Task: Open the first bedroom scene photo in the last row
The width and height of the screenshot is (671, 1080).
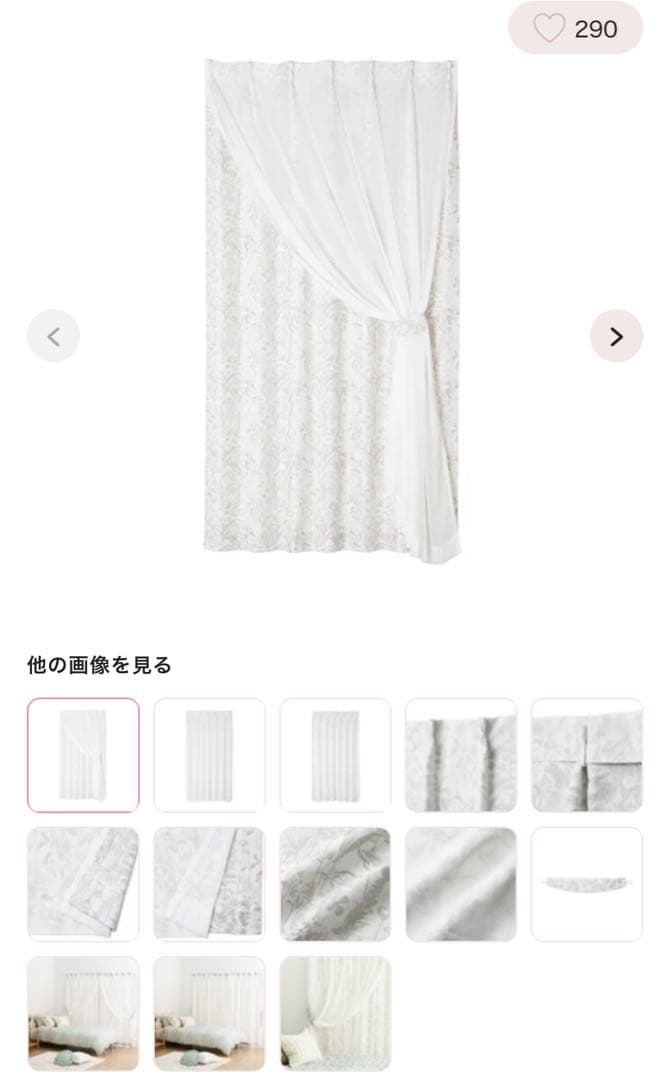Action: coord(83,1013)
